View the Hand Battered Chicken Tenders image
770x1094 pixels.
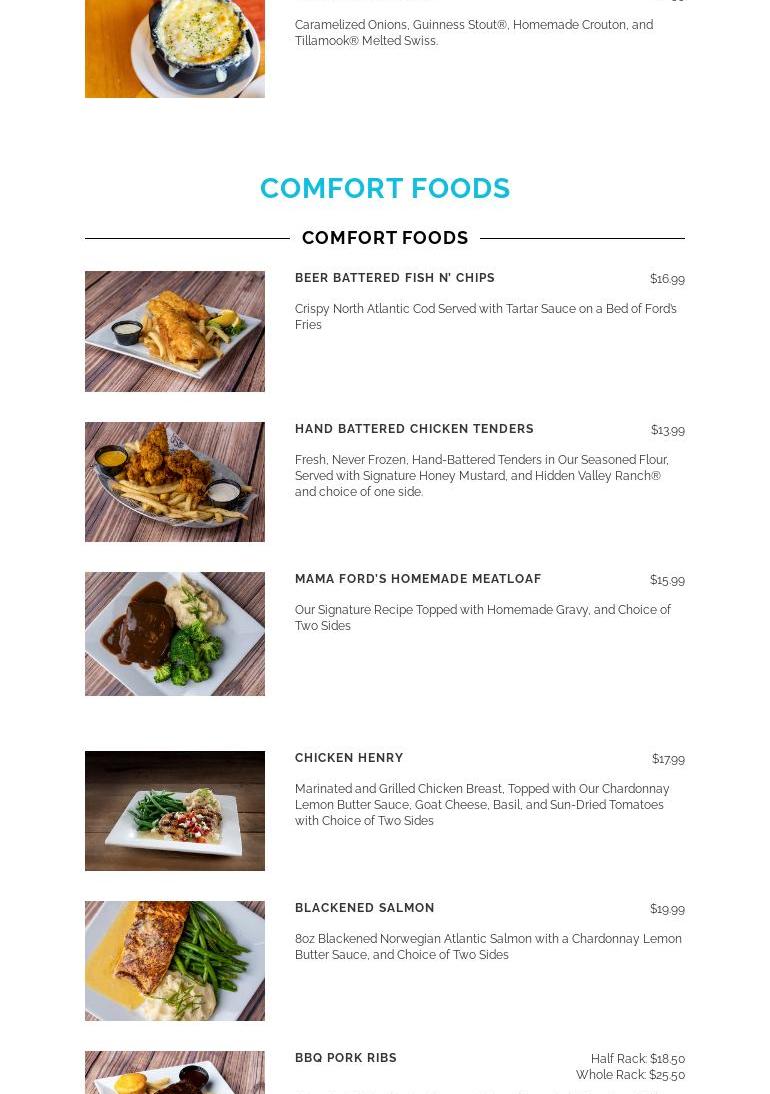click(175, 482)
